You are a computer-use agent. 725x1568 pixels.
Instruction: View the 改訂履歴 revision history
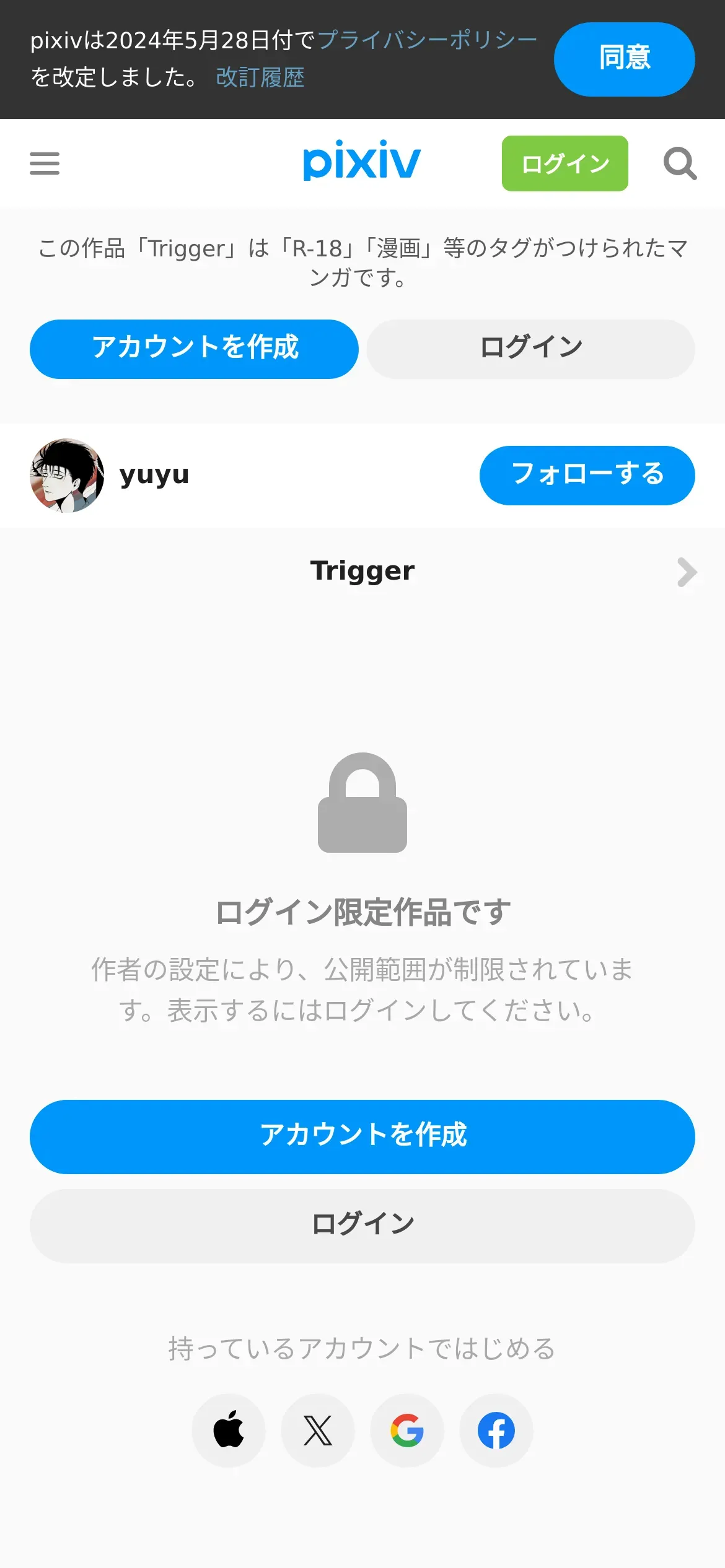click(260, 78)
